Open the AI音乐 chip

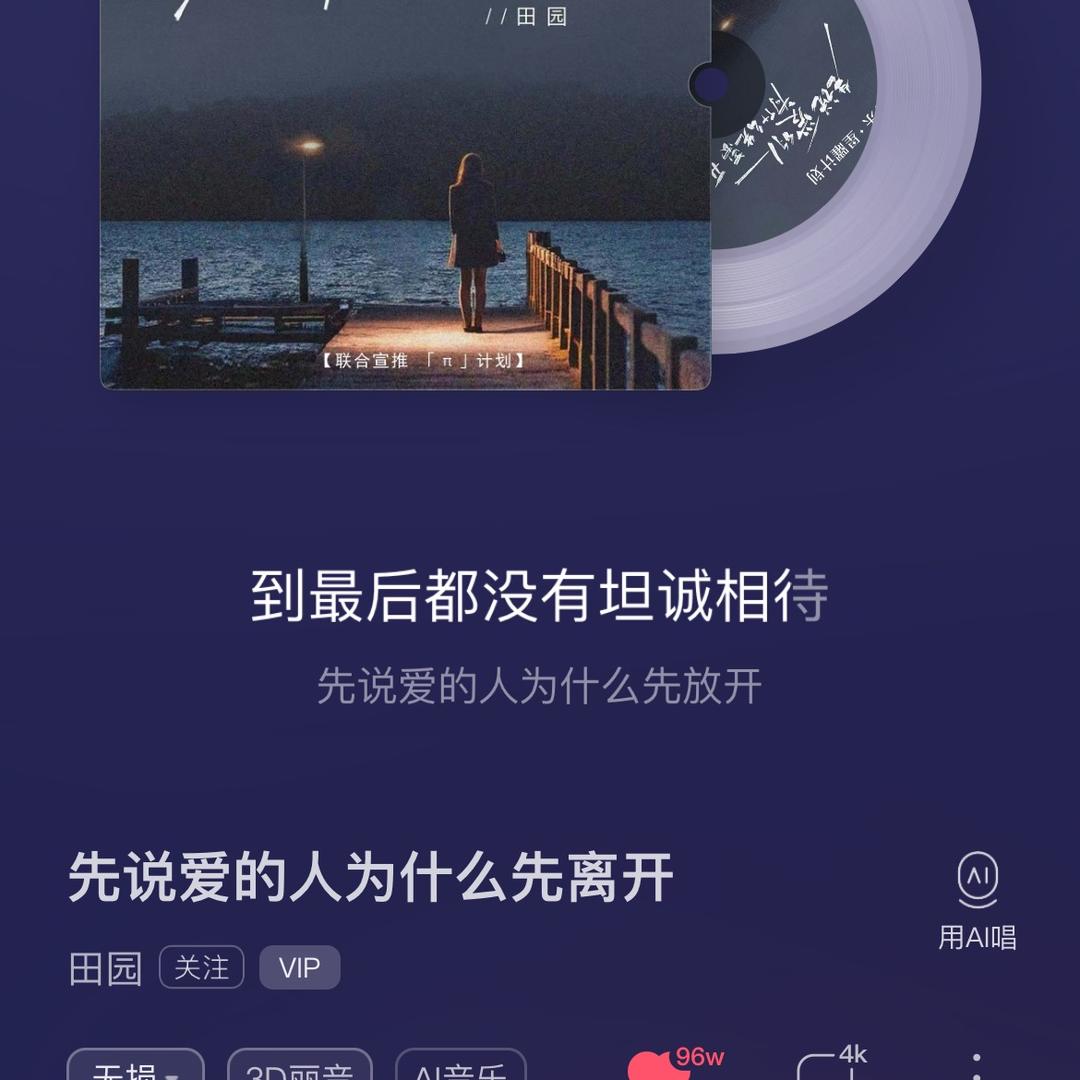click(x=460, y=1067)
